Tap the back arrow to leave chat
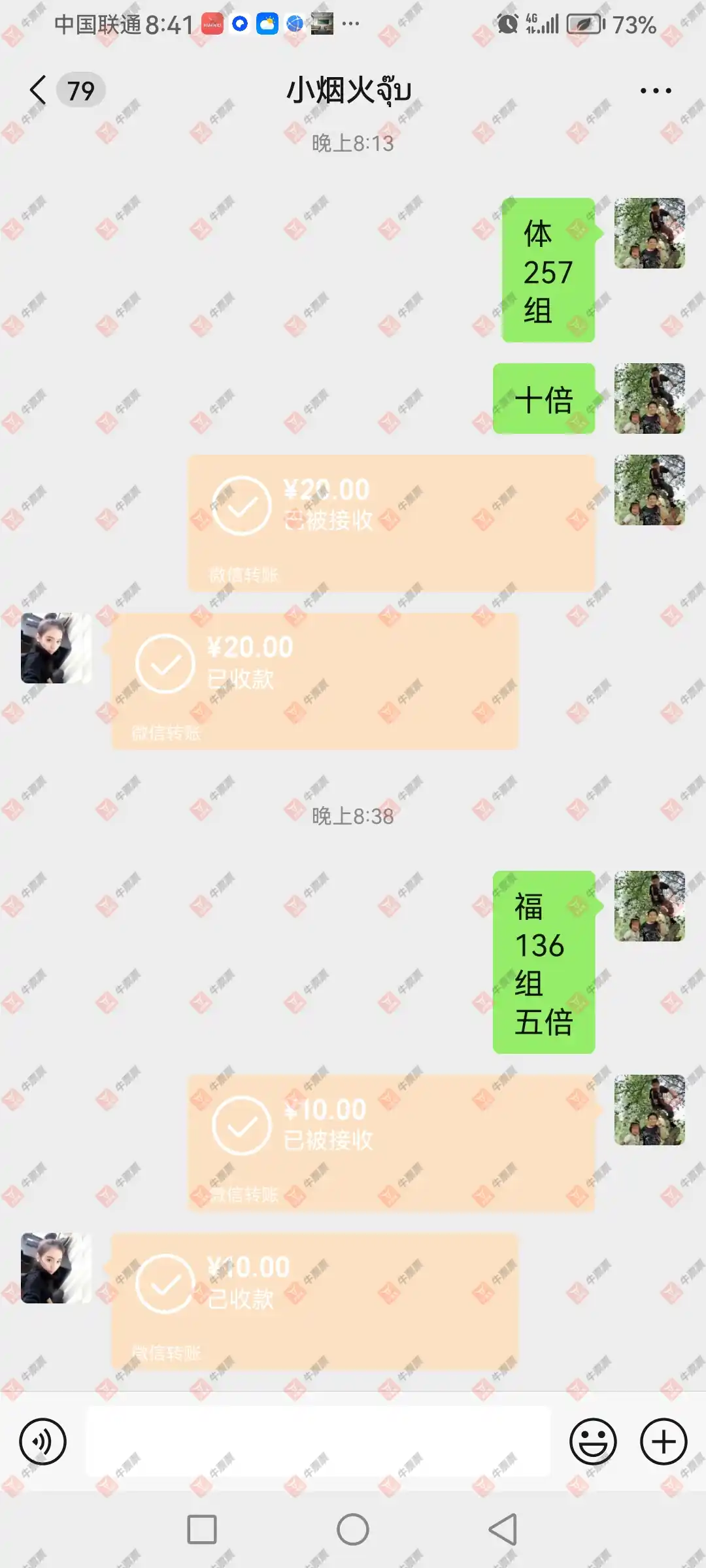This screenshot has height=1568, width=706. pos(37,90)
